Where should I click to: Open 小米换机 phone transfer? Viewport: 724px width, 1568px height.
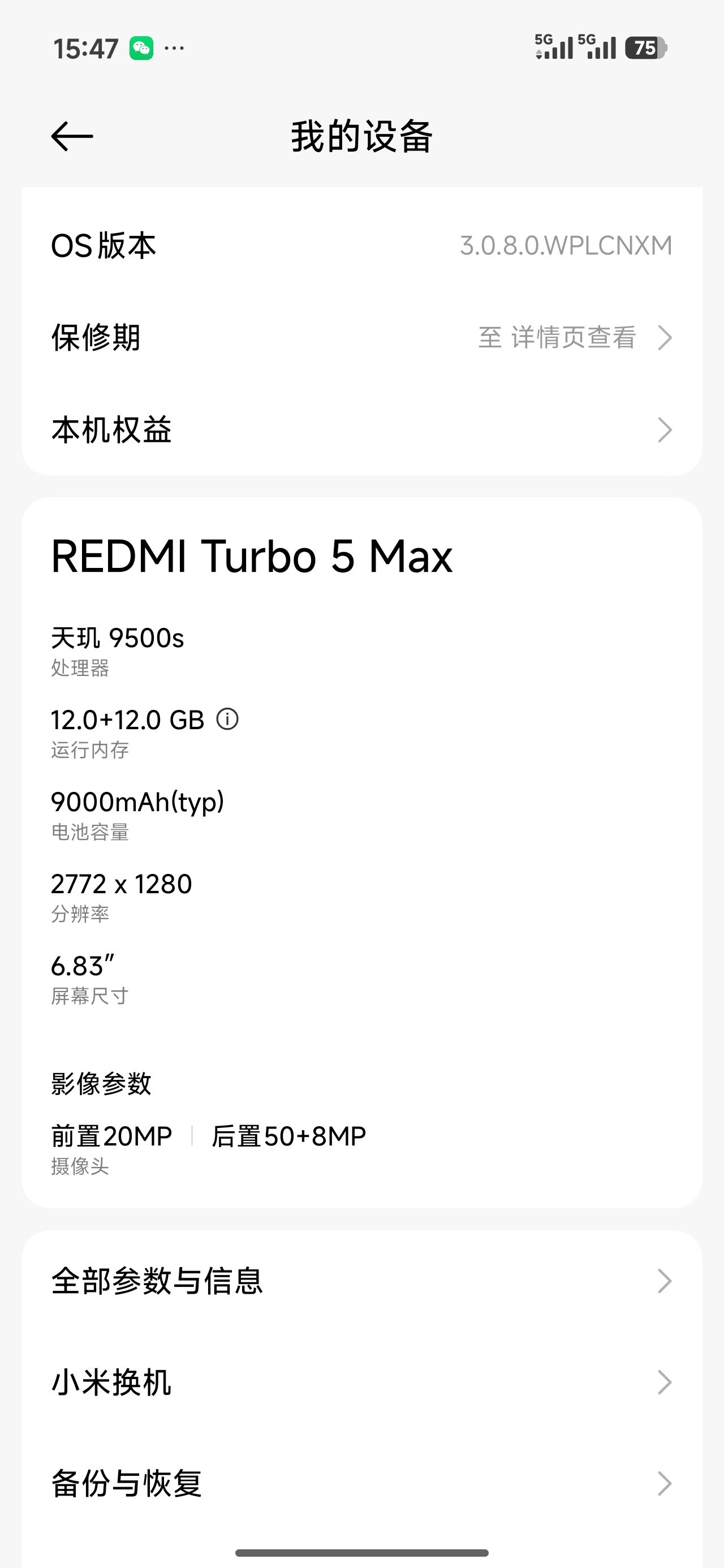click(x=361, y=1382)
